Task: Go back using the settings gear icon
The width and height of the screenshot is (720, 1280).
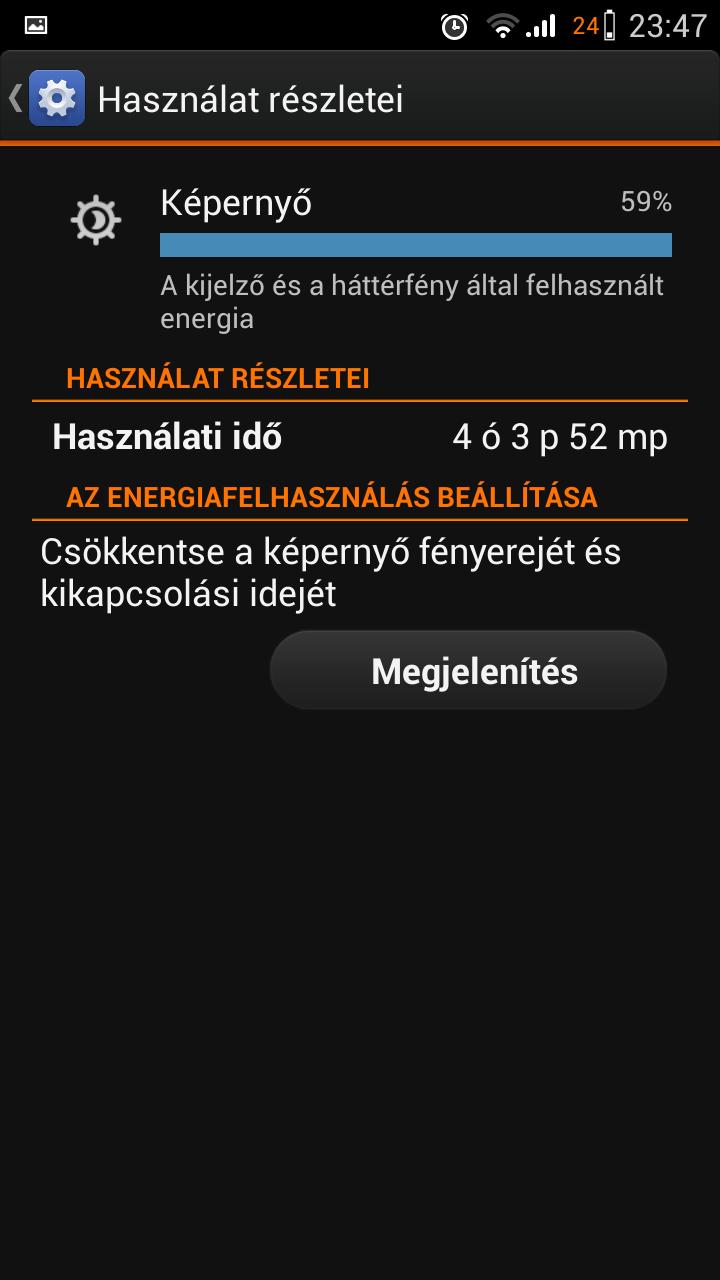Action: [56, 98]
